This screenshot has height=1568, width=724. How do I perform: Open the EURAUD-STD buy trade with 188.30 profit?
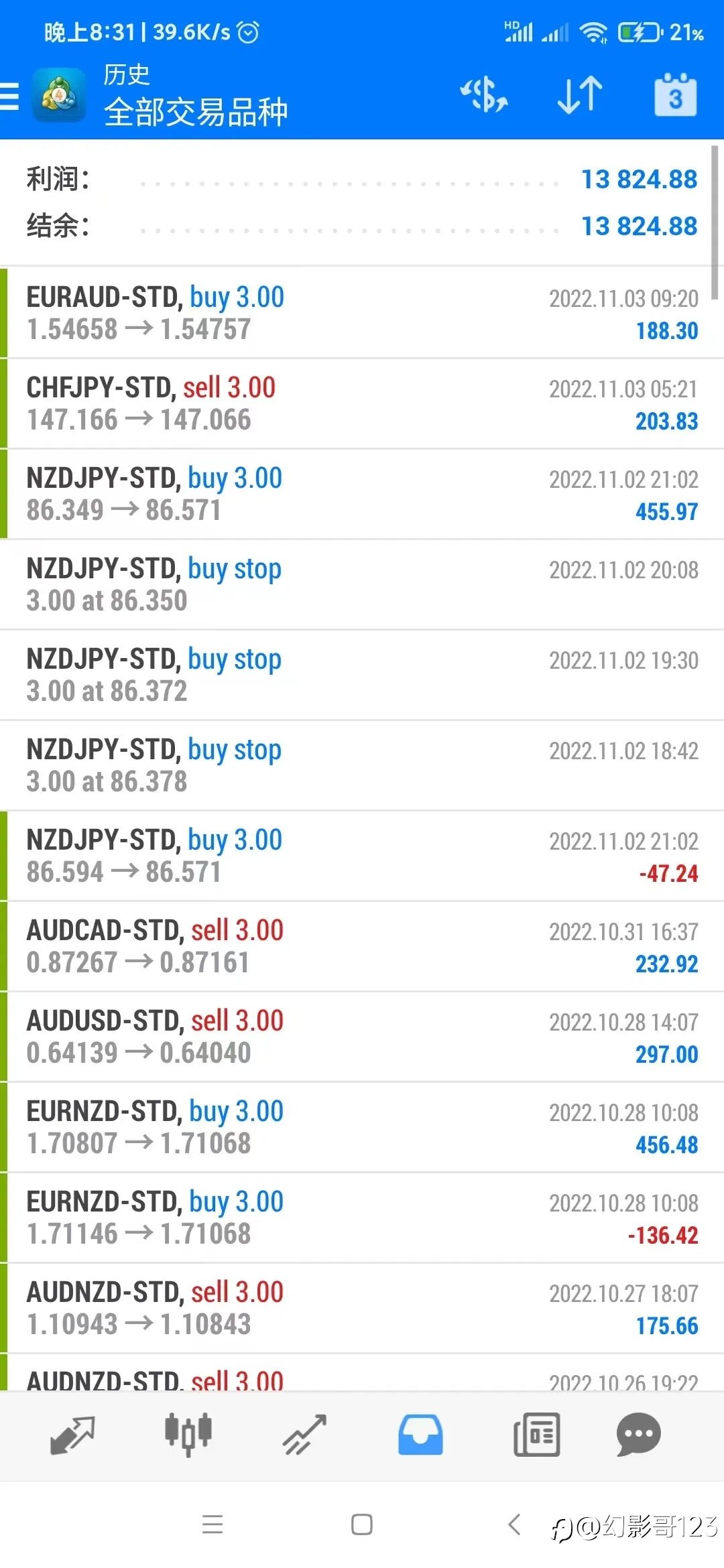pos(362,313)
